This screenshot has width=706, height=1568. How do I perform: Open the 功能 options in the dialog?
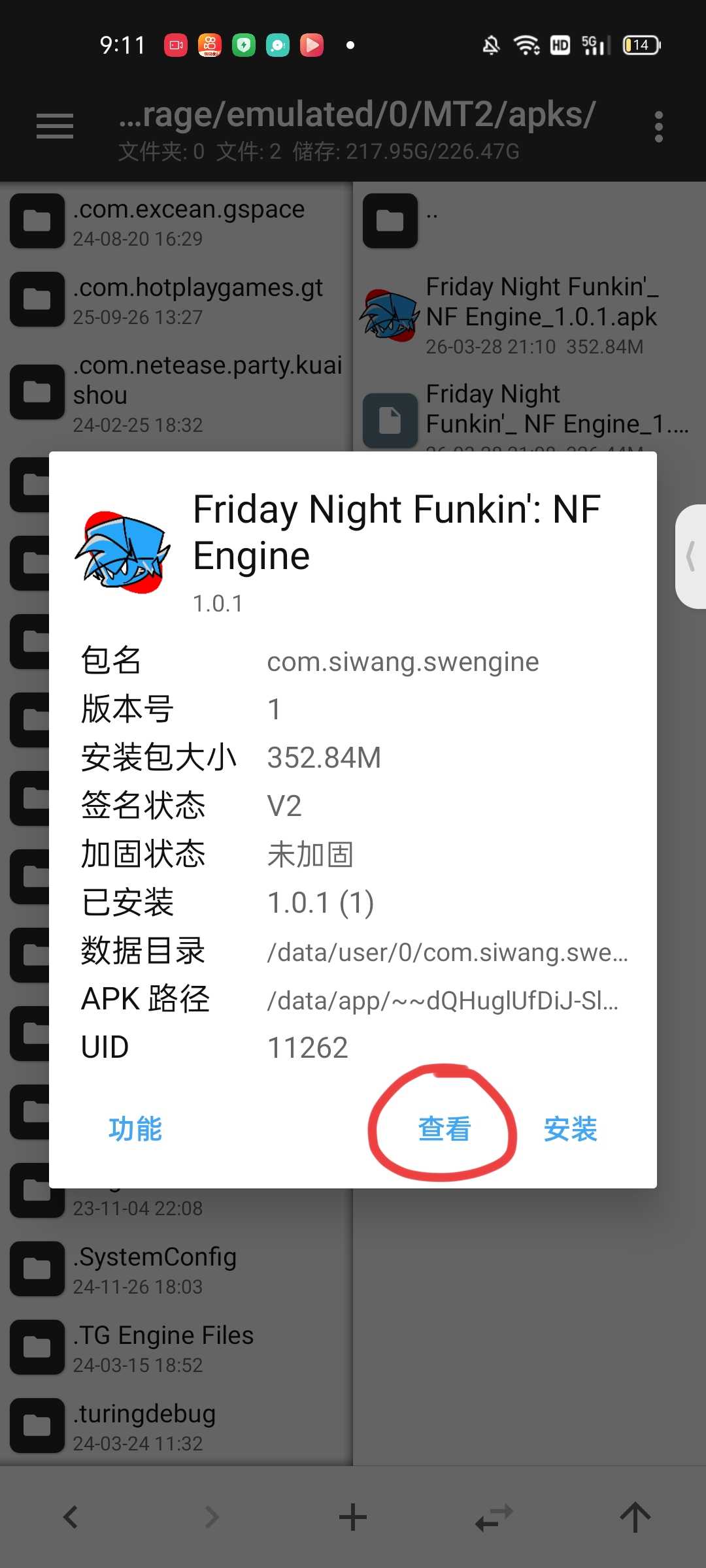click(135, 1129)
